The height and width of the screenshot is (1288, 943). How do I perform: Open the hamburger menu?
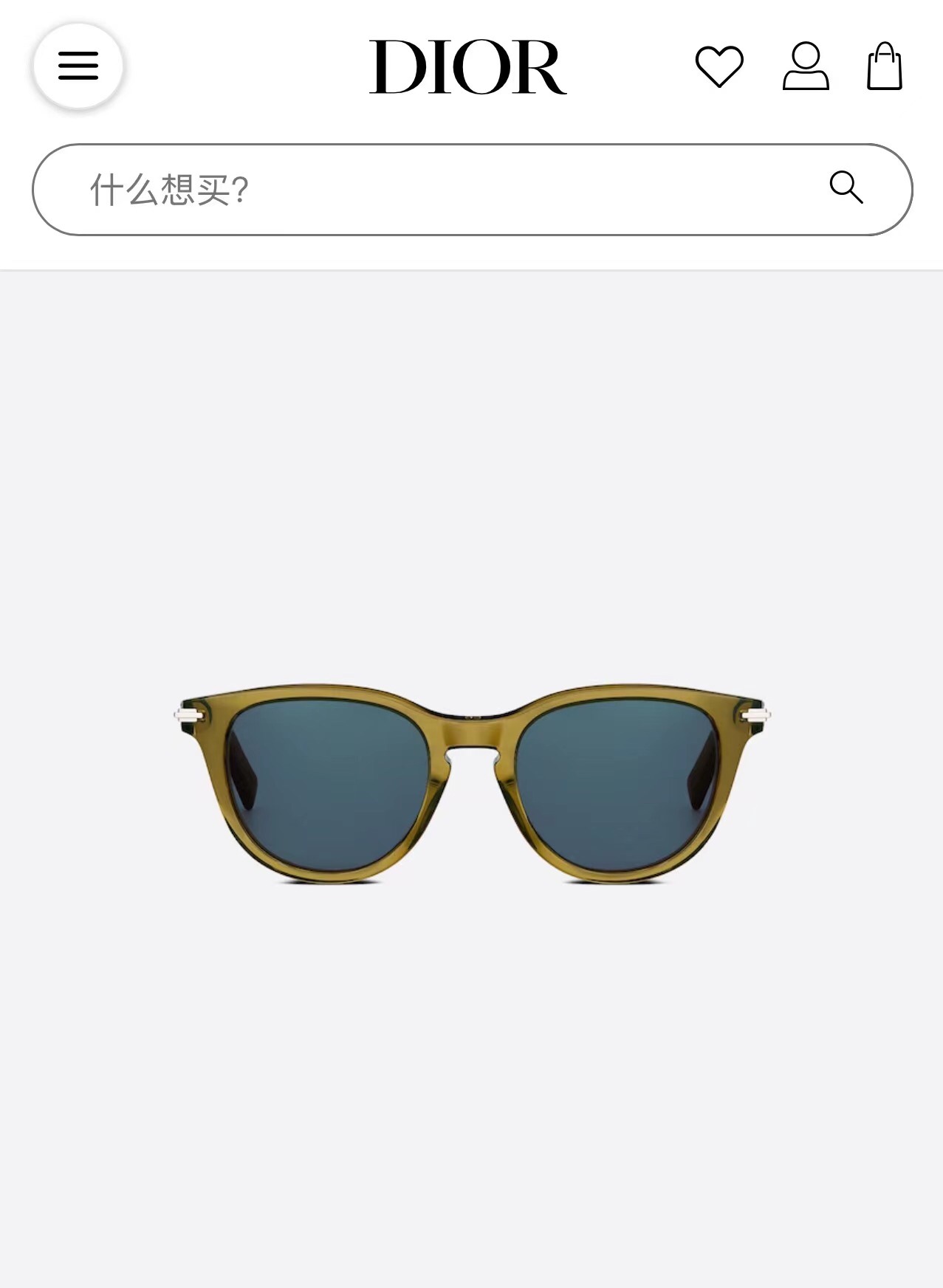pos(78,66)
